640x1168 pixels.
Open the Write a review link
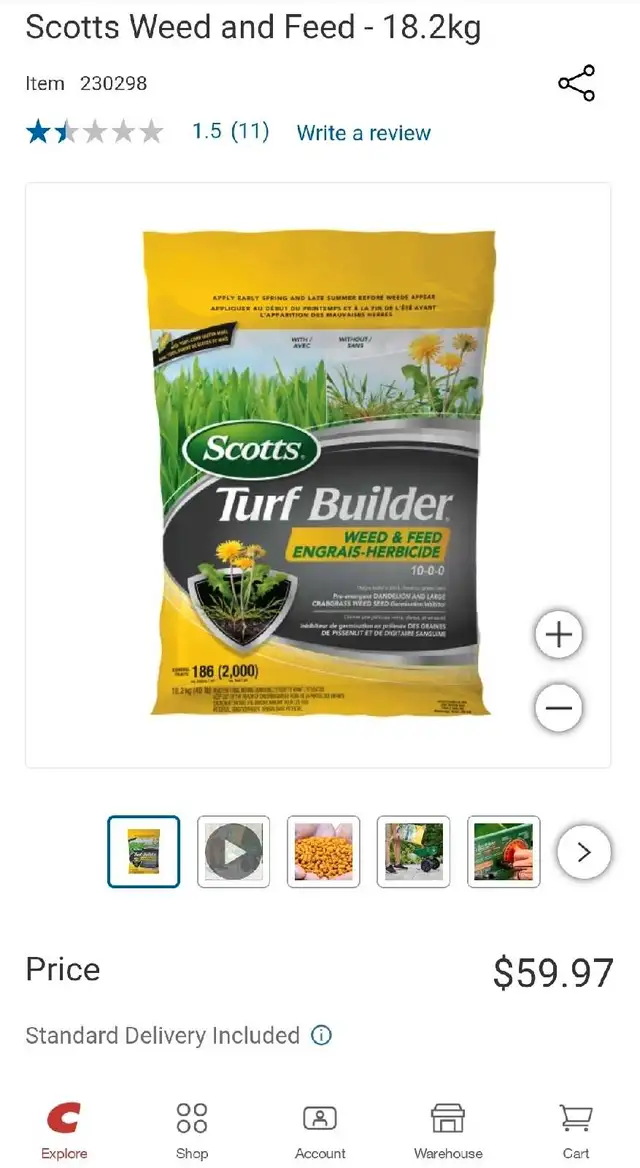(x=364, y=133)
